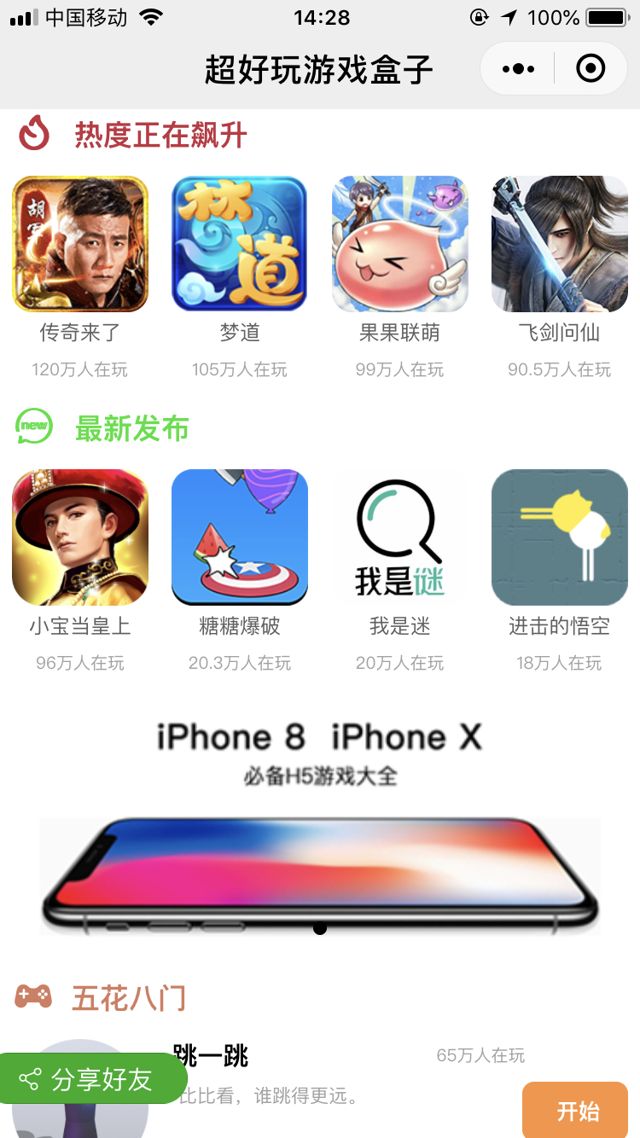This screenshot has width=640, height=1138.
Task: Close the mini program via circle button
Action: pyautogui.click(x=591, y=69)
